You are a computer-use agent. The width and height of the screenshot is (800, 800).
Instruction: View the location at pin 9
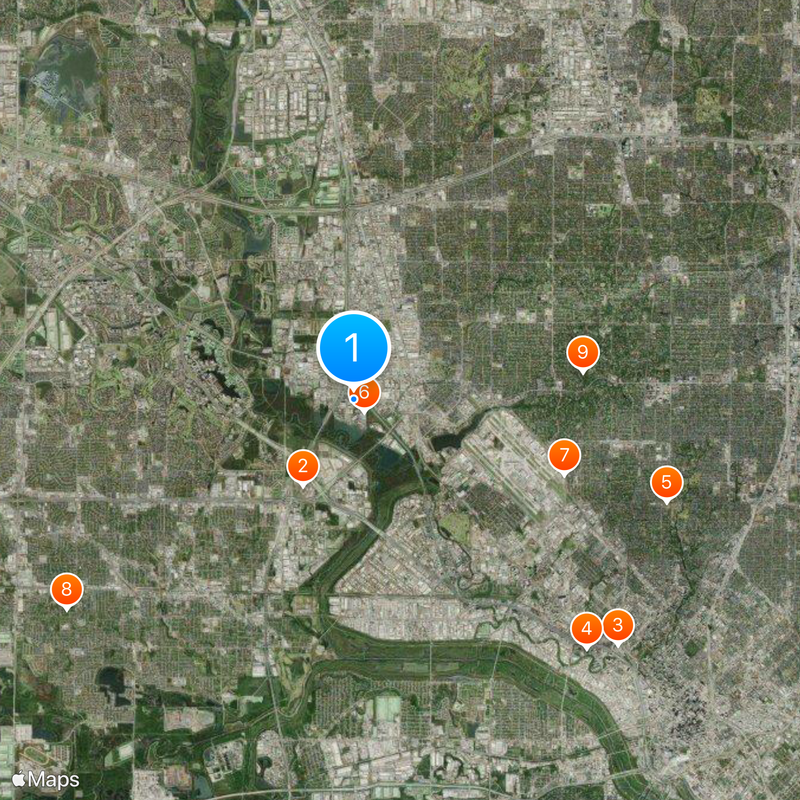click(582, 353)
